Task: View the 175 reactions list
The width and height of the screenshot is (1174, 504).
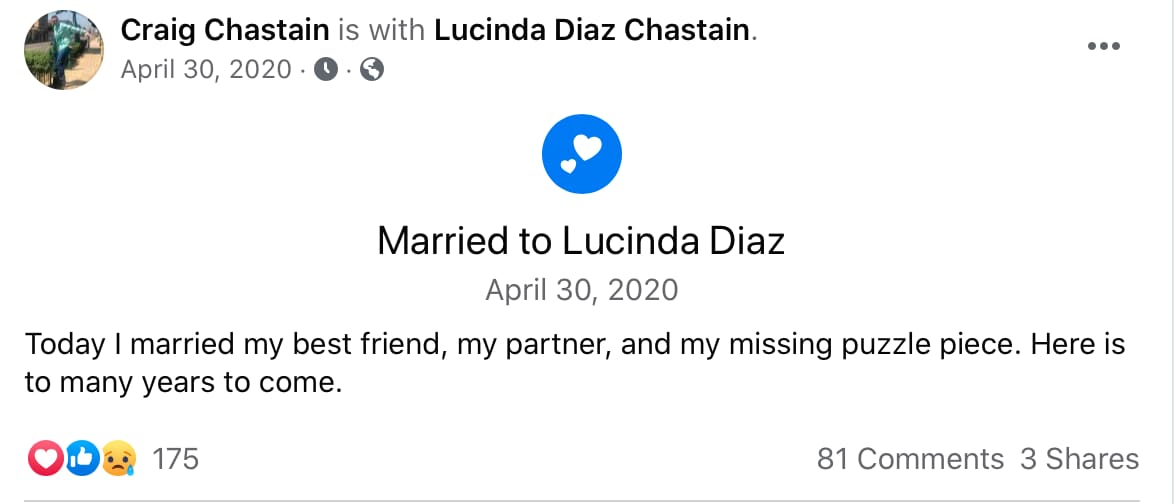Action: [x=175, y=459]
